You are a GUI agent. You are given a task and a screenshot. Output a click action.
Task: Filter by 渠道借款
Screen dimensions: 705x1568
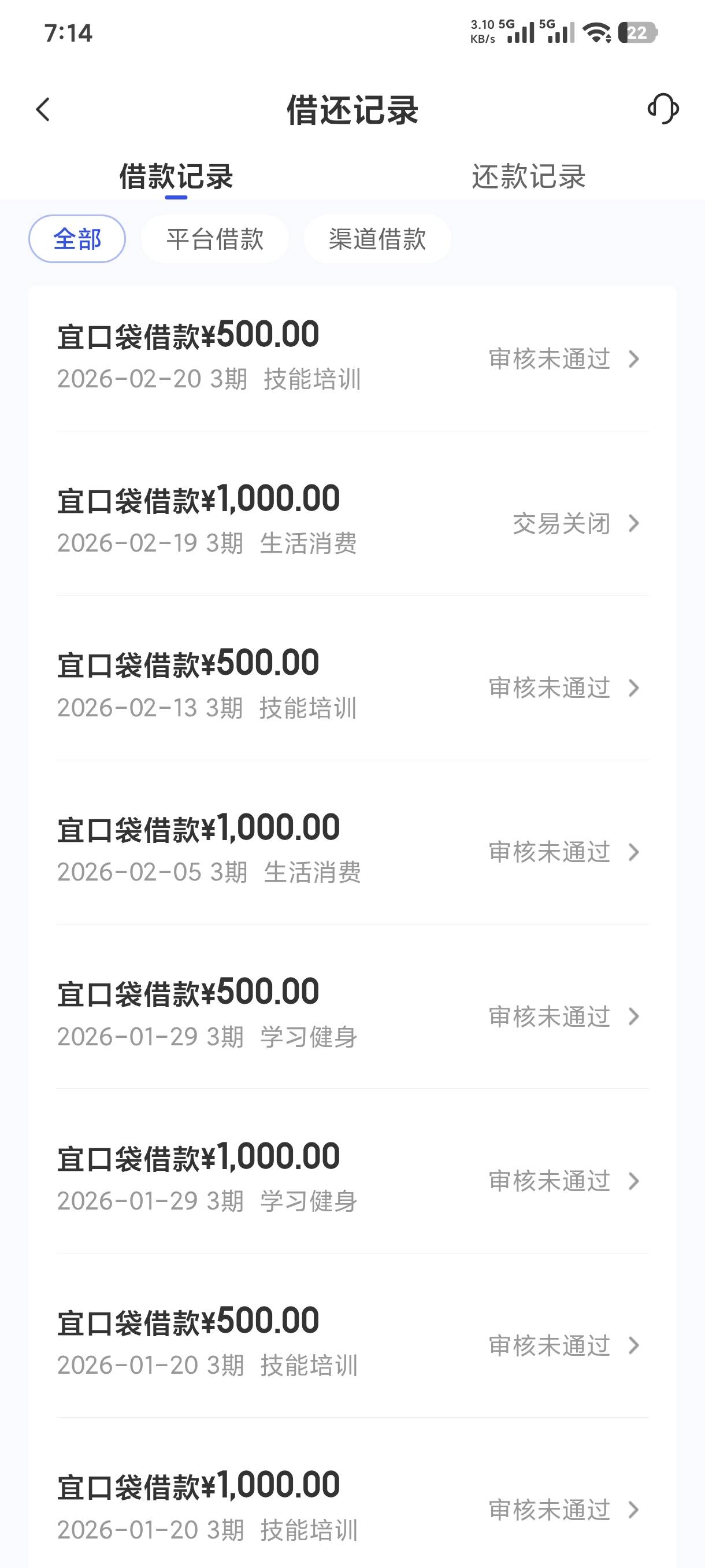pyautogui.click(x=377, y=239)
